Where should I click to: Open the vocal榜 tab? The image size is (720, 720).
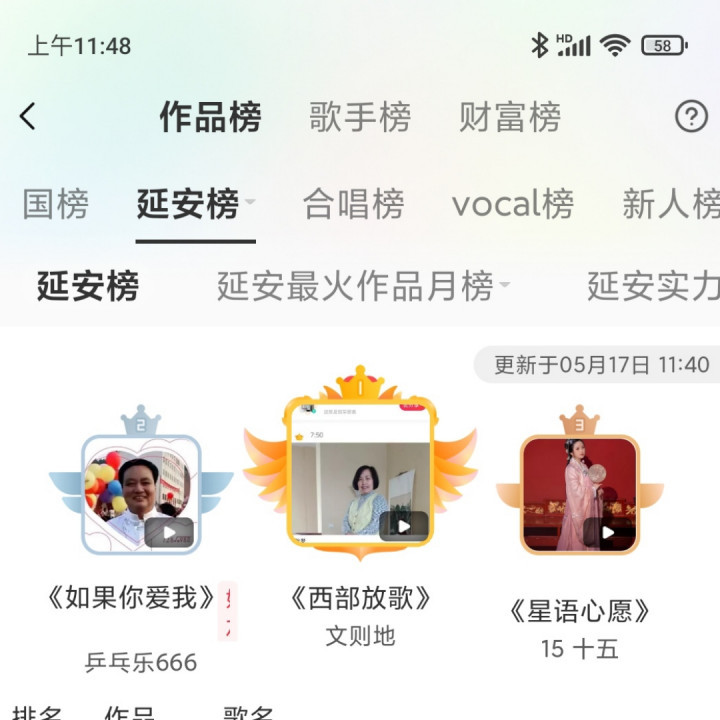pos(513,204)
